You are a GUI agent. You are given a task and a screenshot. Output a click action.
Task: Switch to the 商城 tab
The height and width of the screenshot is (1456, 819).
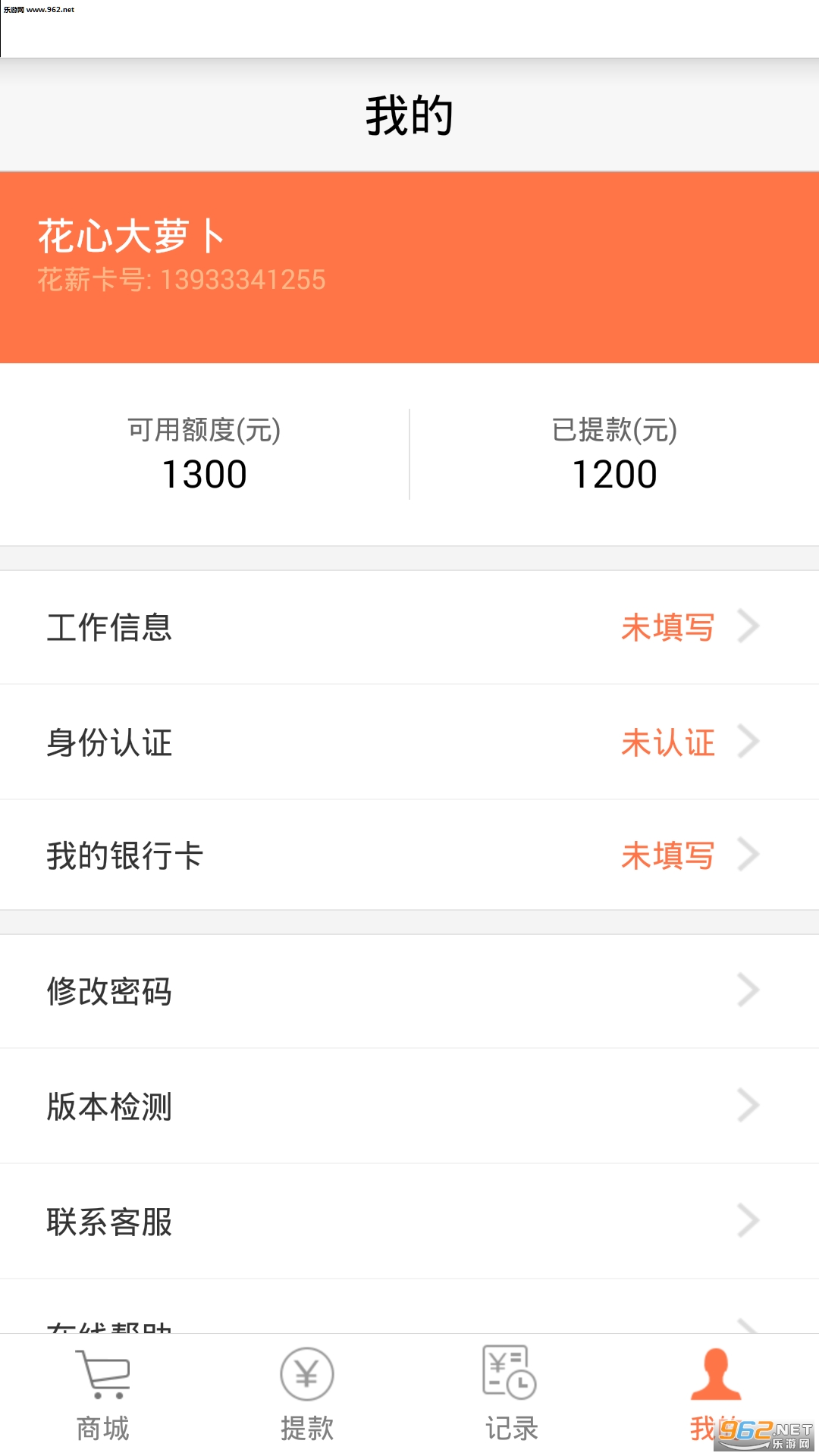click(102, 1395)
